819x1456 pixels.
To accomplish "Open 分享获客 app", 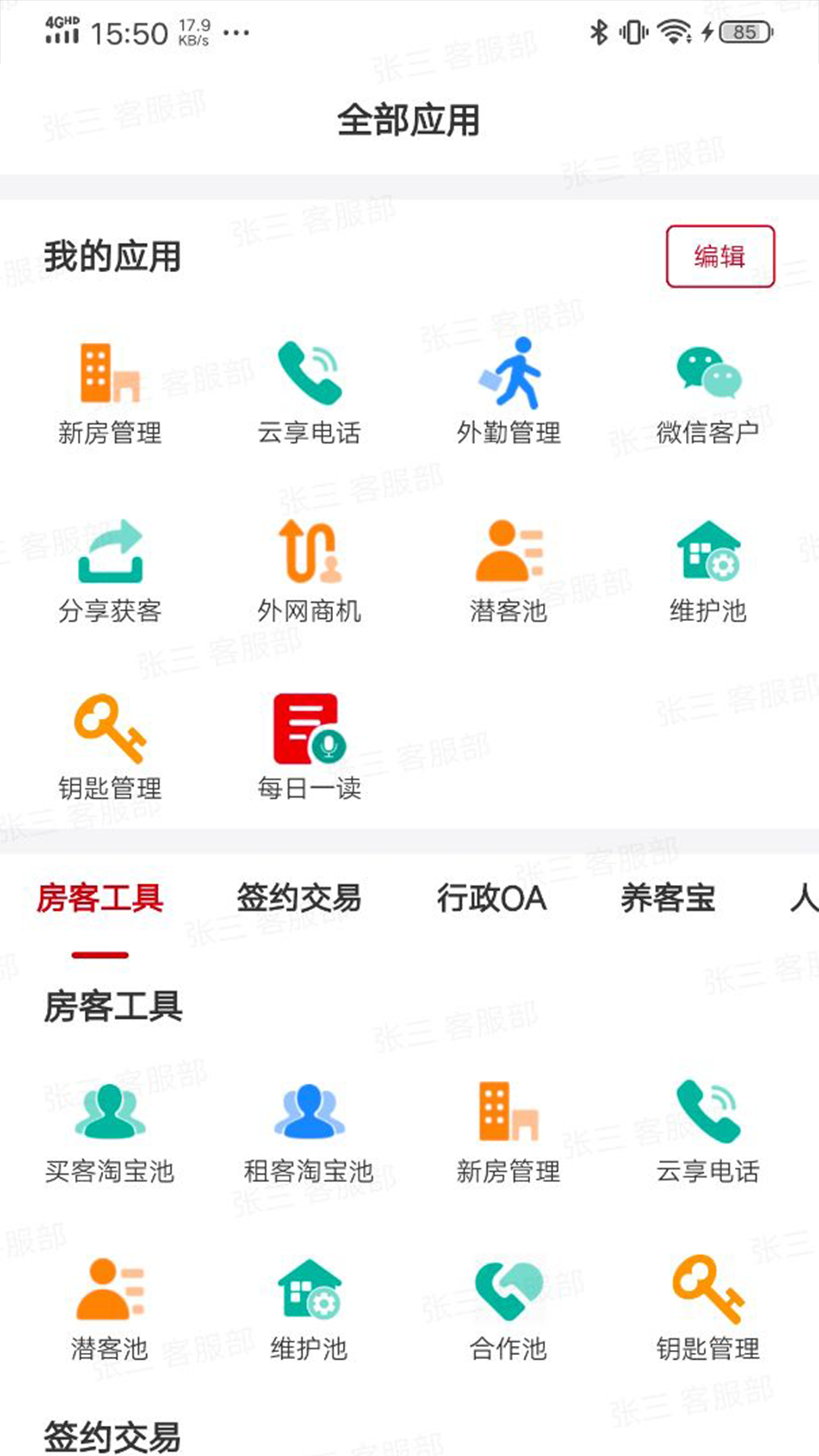I will [110, 570].
